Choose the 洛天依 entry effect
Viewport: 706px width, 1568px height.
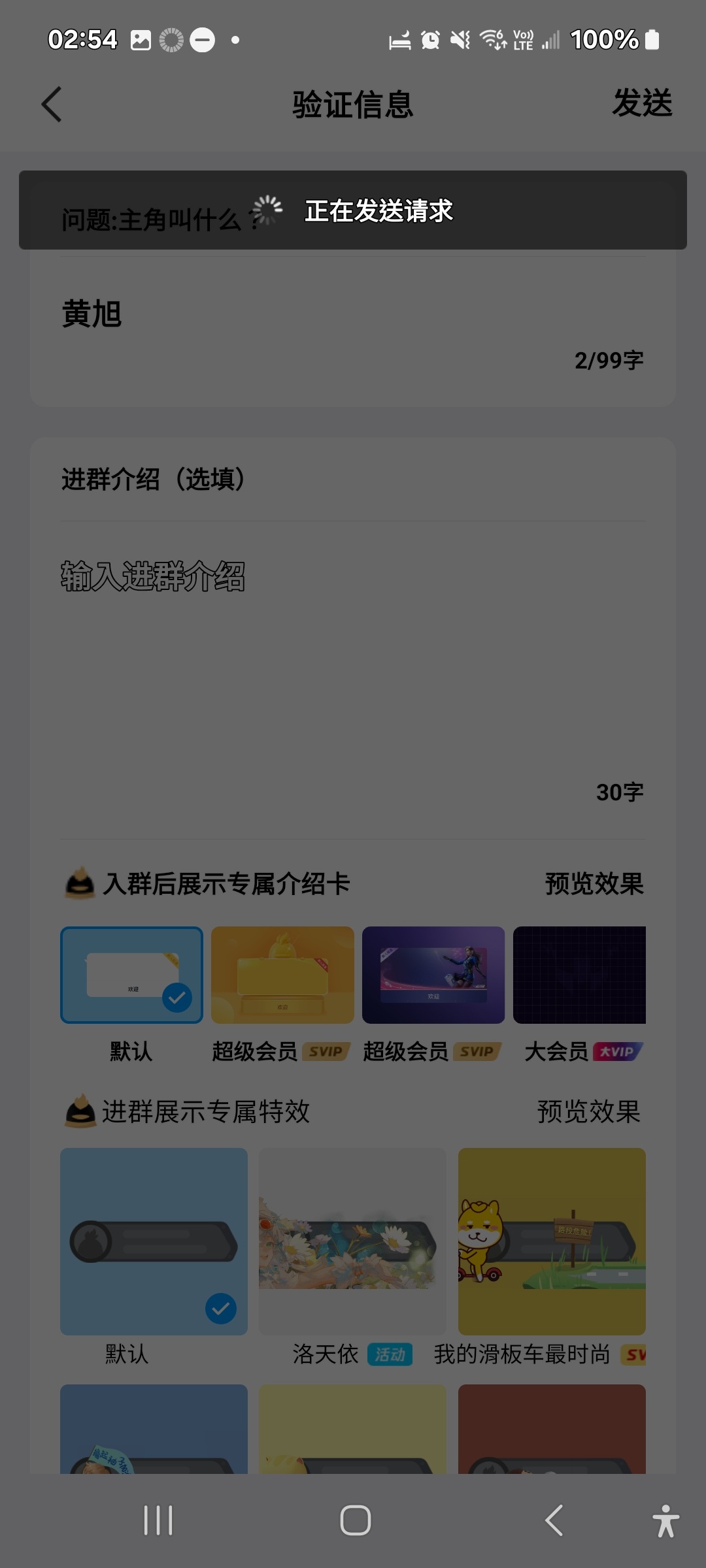(352, 1241)
